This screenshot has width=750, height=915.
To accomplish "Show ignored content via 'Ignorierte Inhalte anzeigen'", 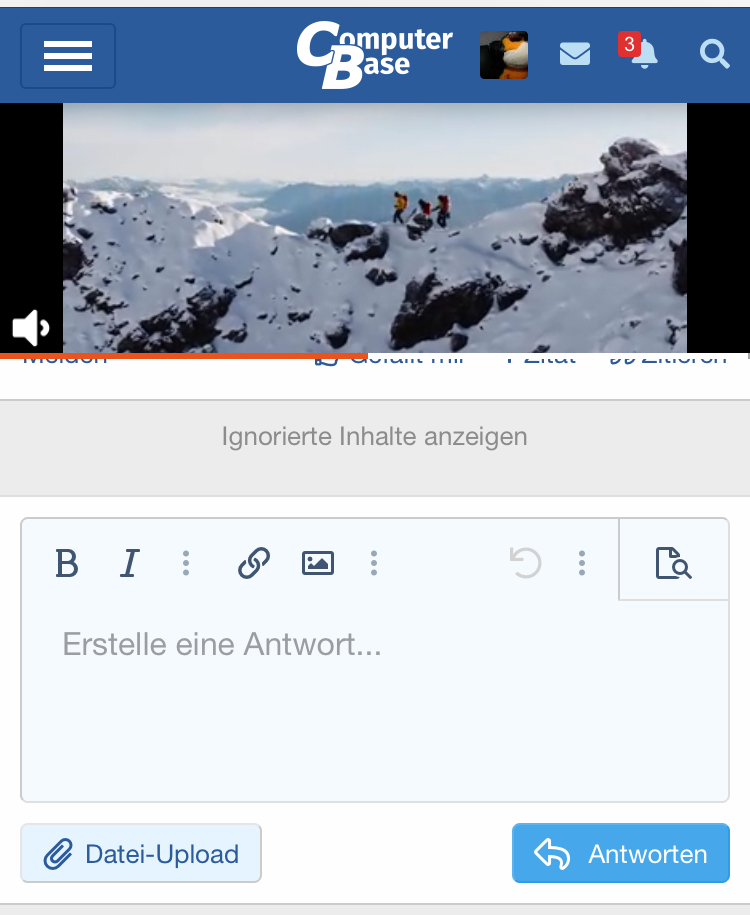I will tap(374, 437).
